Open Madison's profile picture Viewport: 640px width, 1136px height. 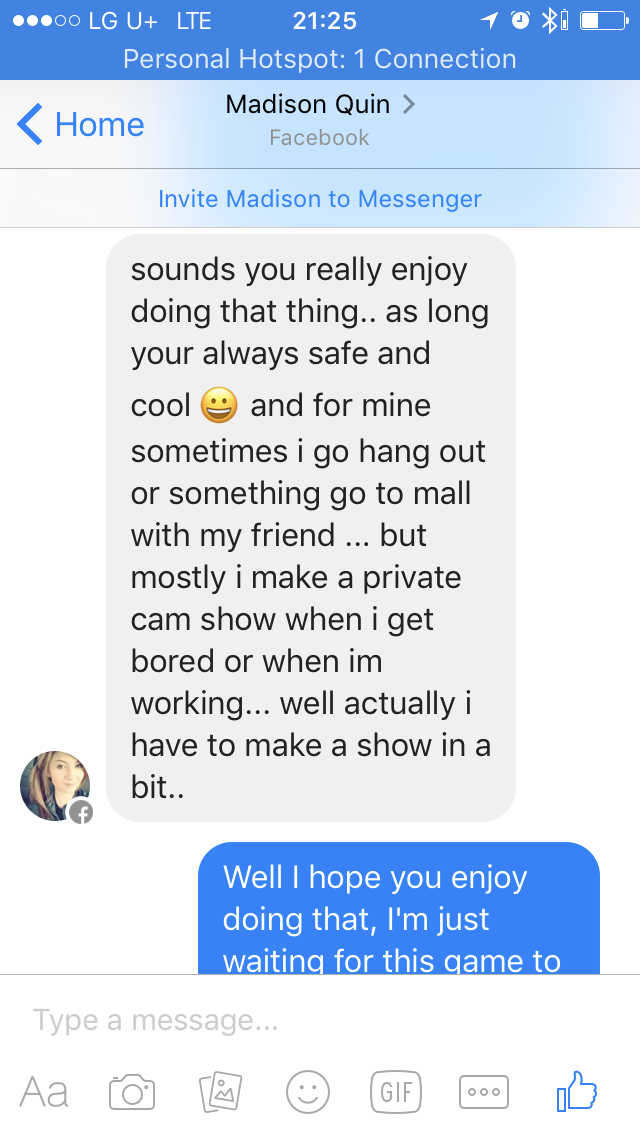55,786
